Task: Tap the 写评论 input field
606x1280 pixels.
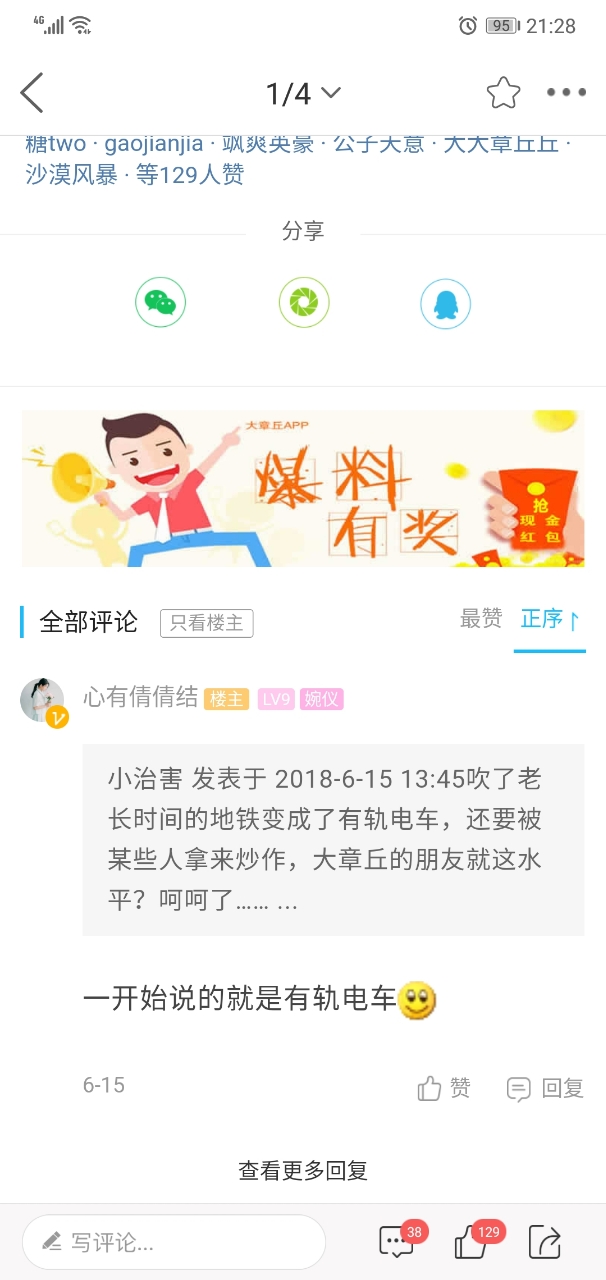Action: click(x=174, y=1242)
